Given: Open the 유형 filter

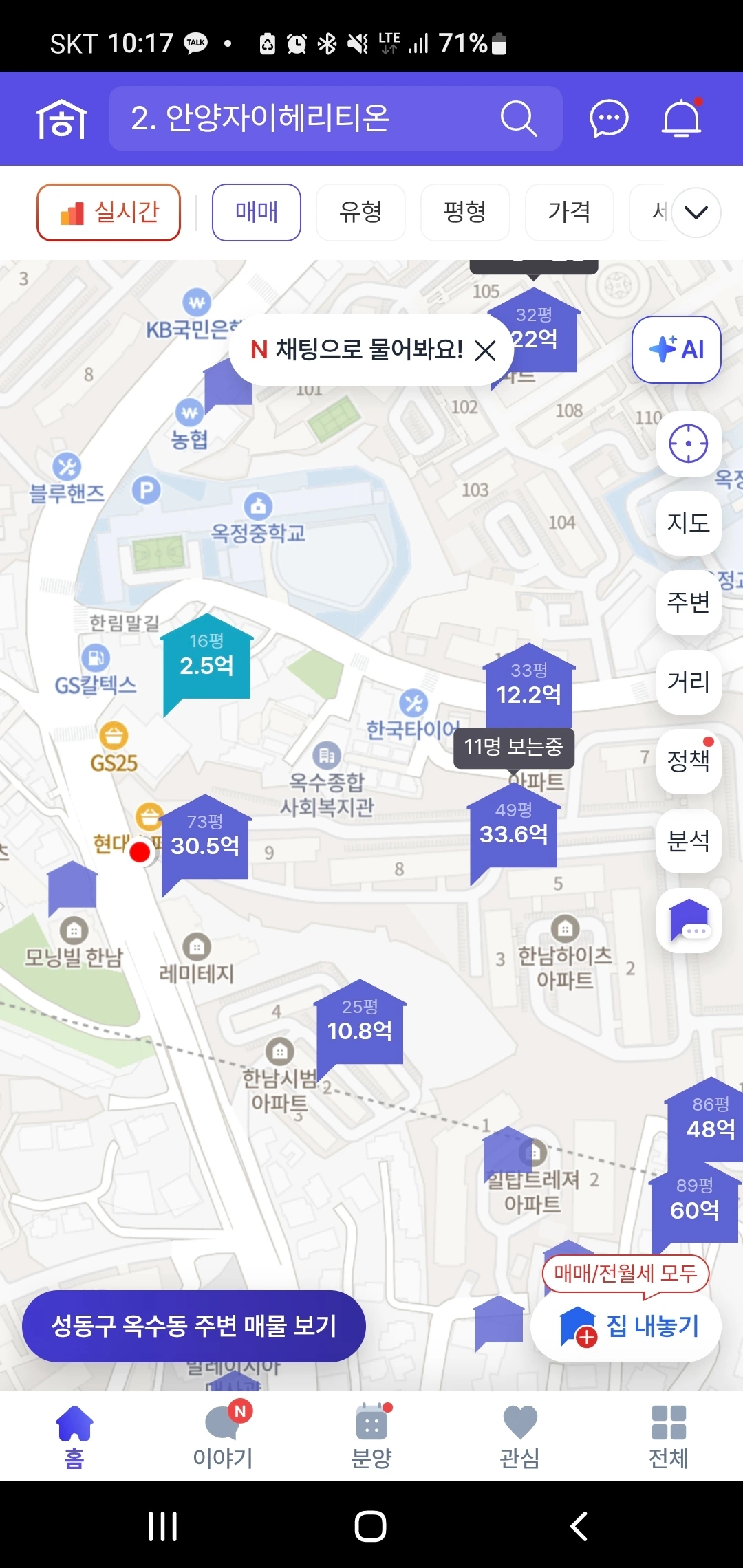Looking at the screenshot, I should pyautogui.click(x=360, y=213).
